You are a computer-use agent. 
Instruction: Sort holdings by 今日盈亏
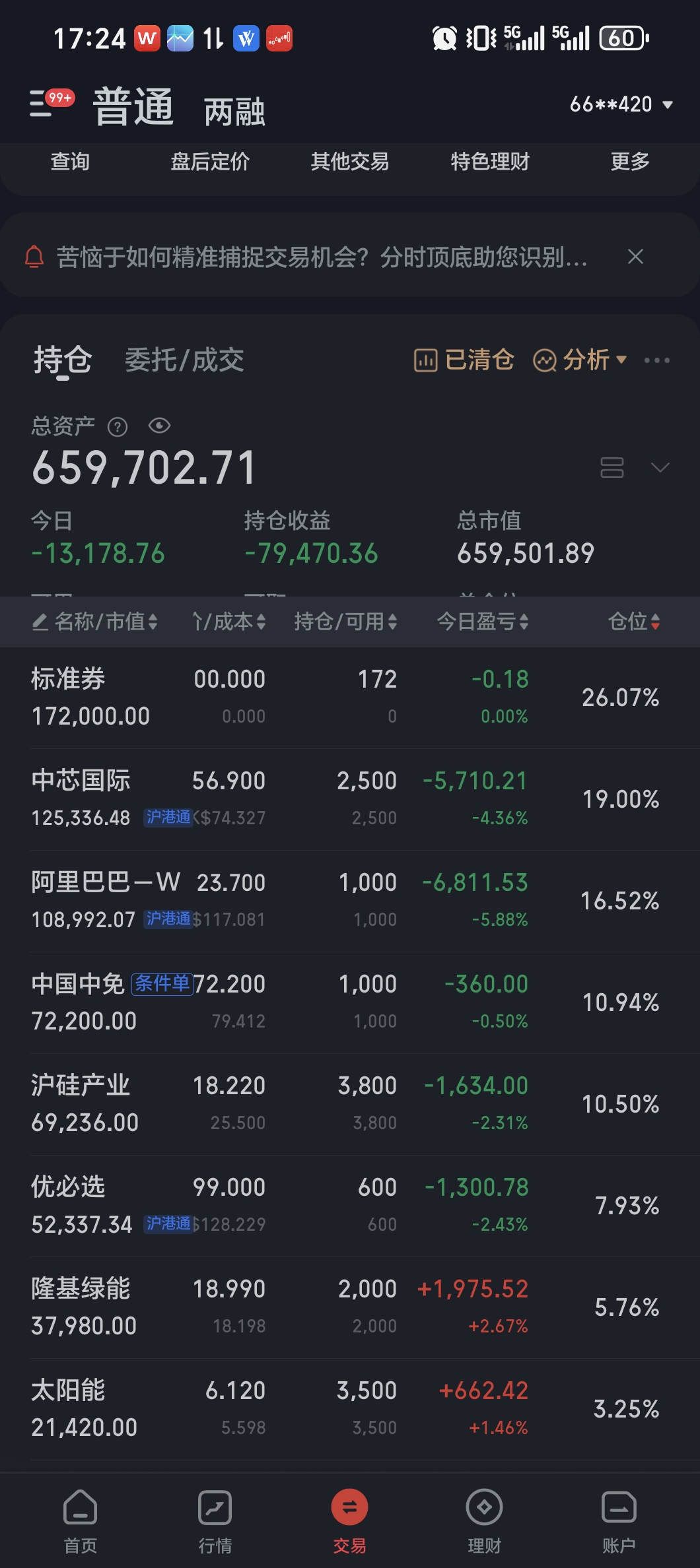(x=482, y=621)
